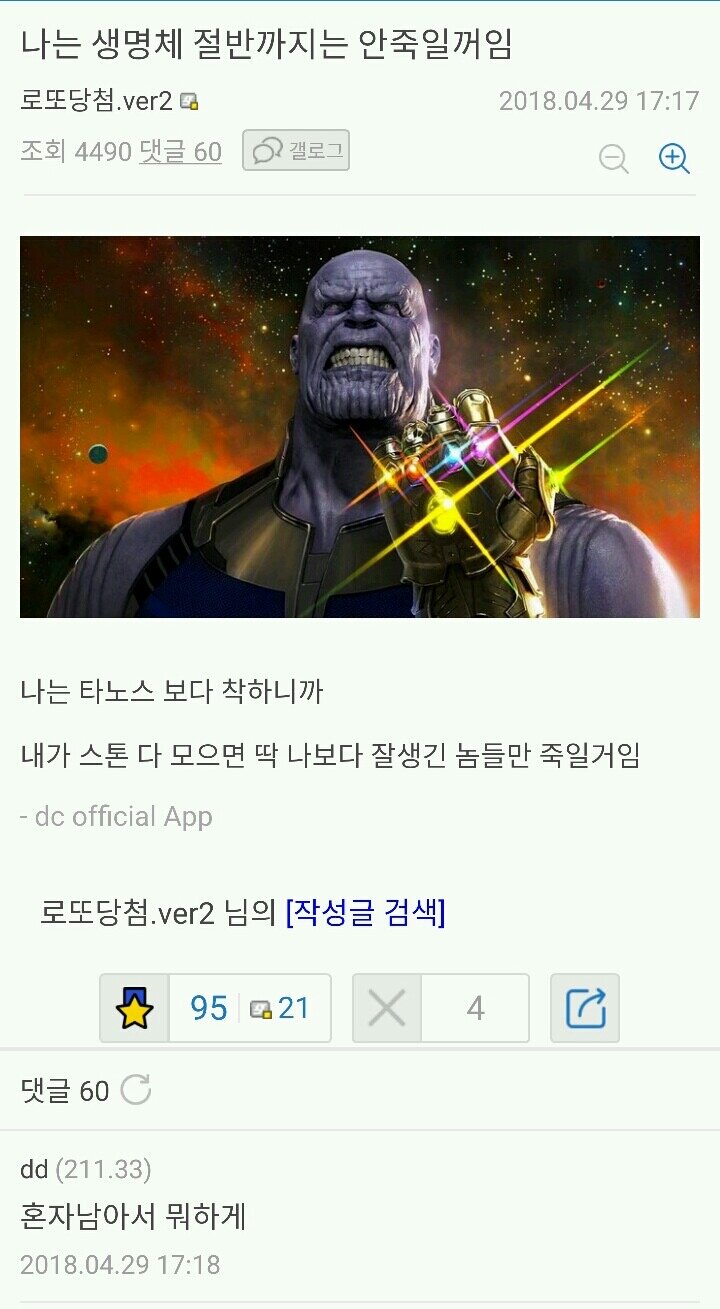Refresh the comments list
The image size is (720, 1309).
pos(136,1090)
